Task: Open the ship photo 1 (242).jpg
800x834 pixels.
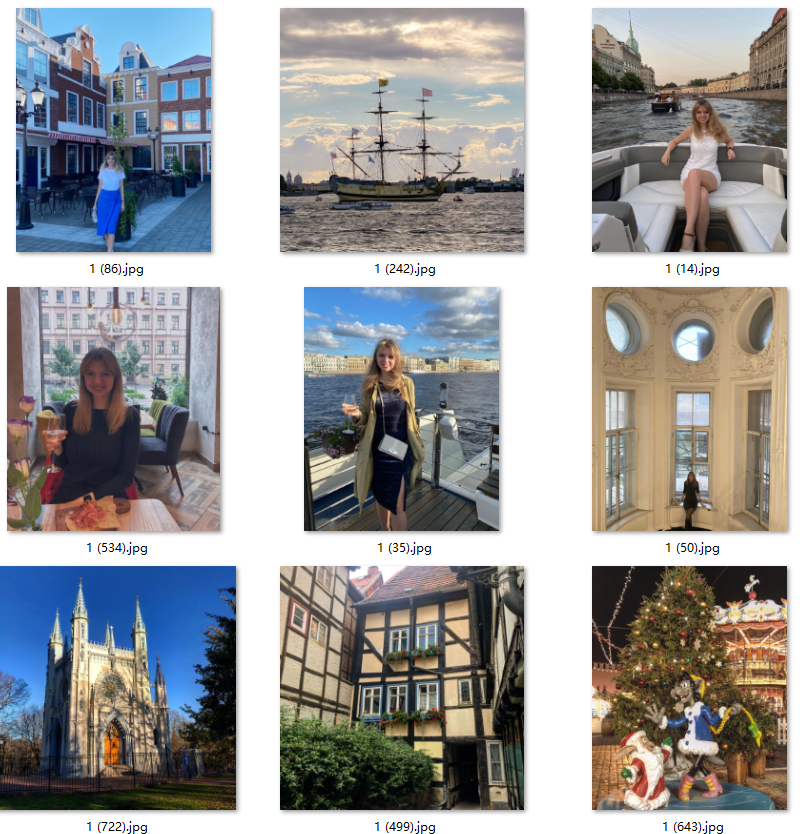Action: click(x=402, y=130)
